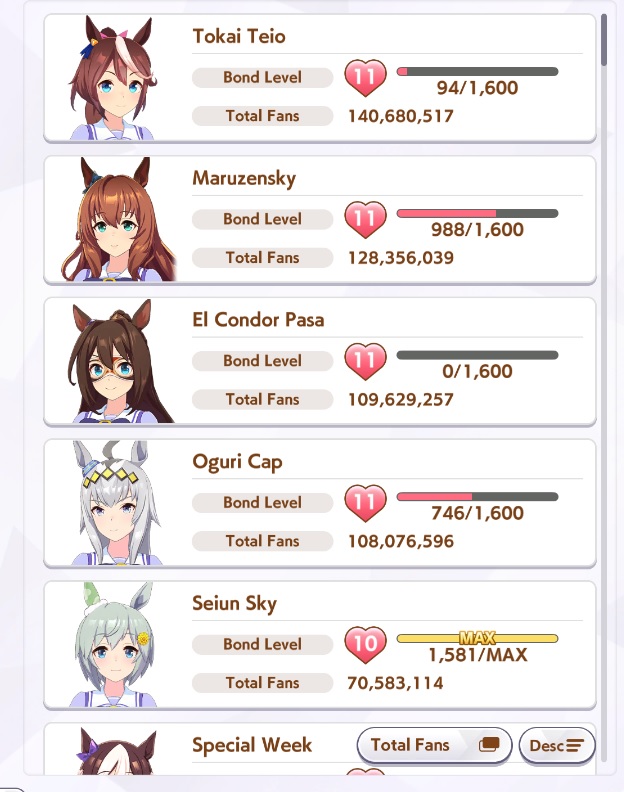Toggle the Desc sort order button
This screenshot has width=624, height=792.
pos(557,745)
